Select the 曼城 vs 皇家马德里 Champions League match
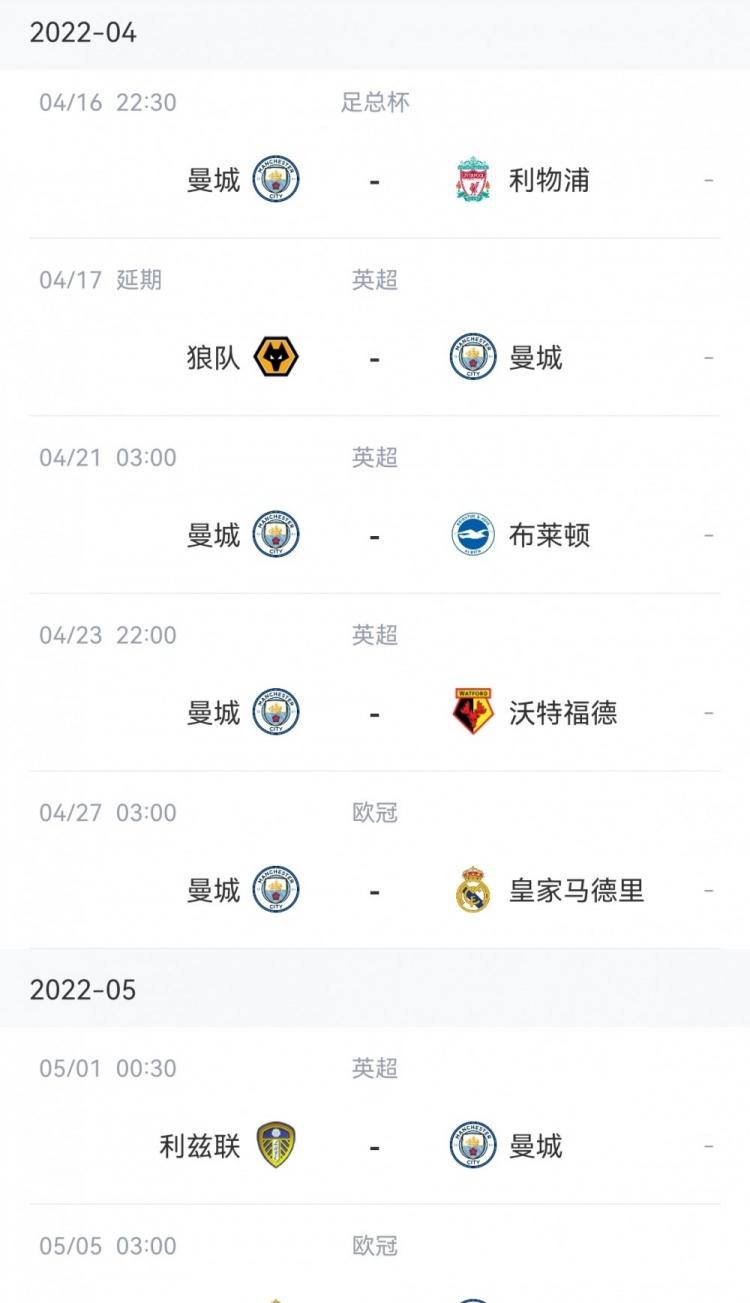The image size is (750, 1303). pos(374,890)
